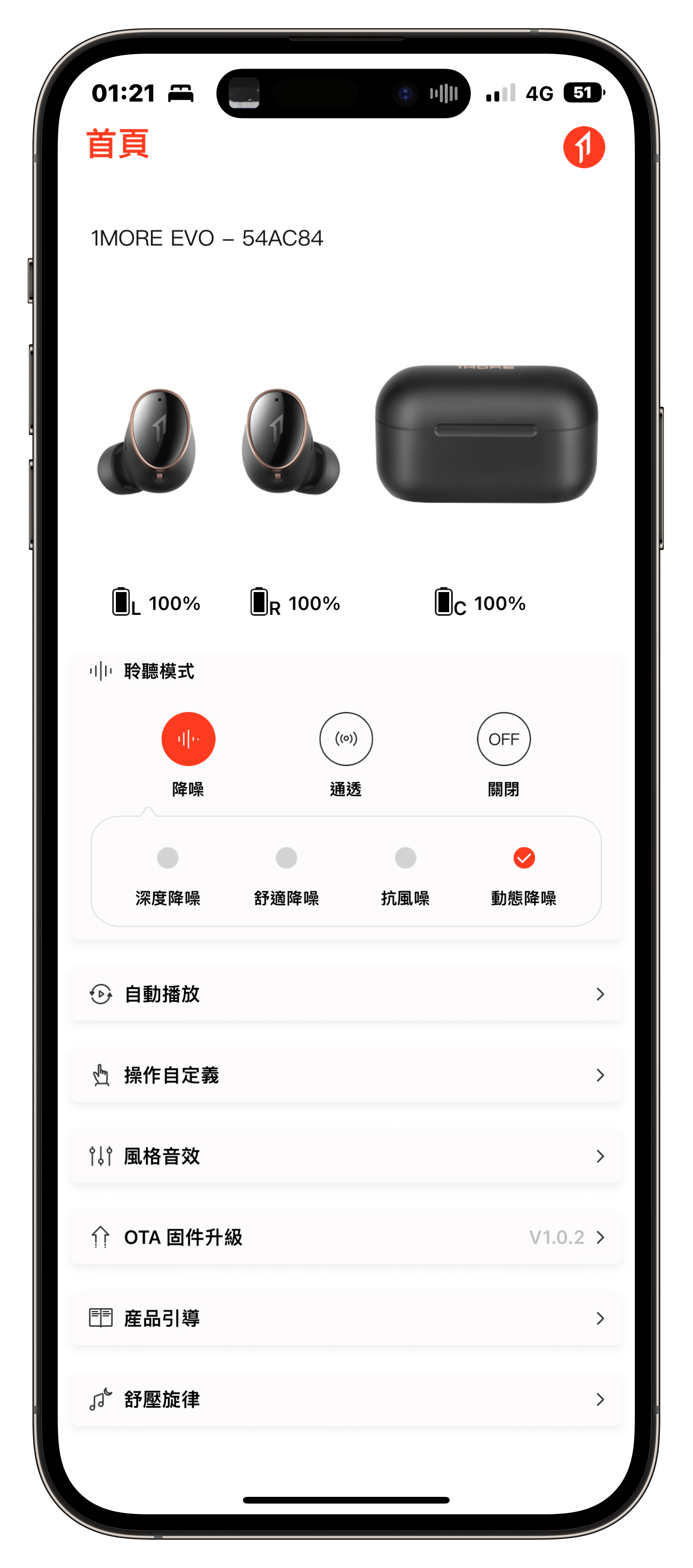Open OTA 固件升級 firmware update
Viewport: 693px width, 1568px height.
point(345,1237)
